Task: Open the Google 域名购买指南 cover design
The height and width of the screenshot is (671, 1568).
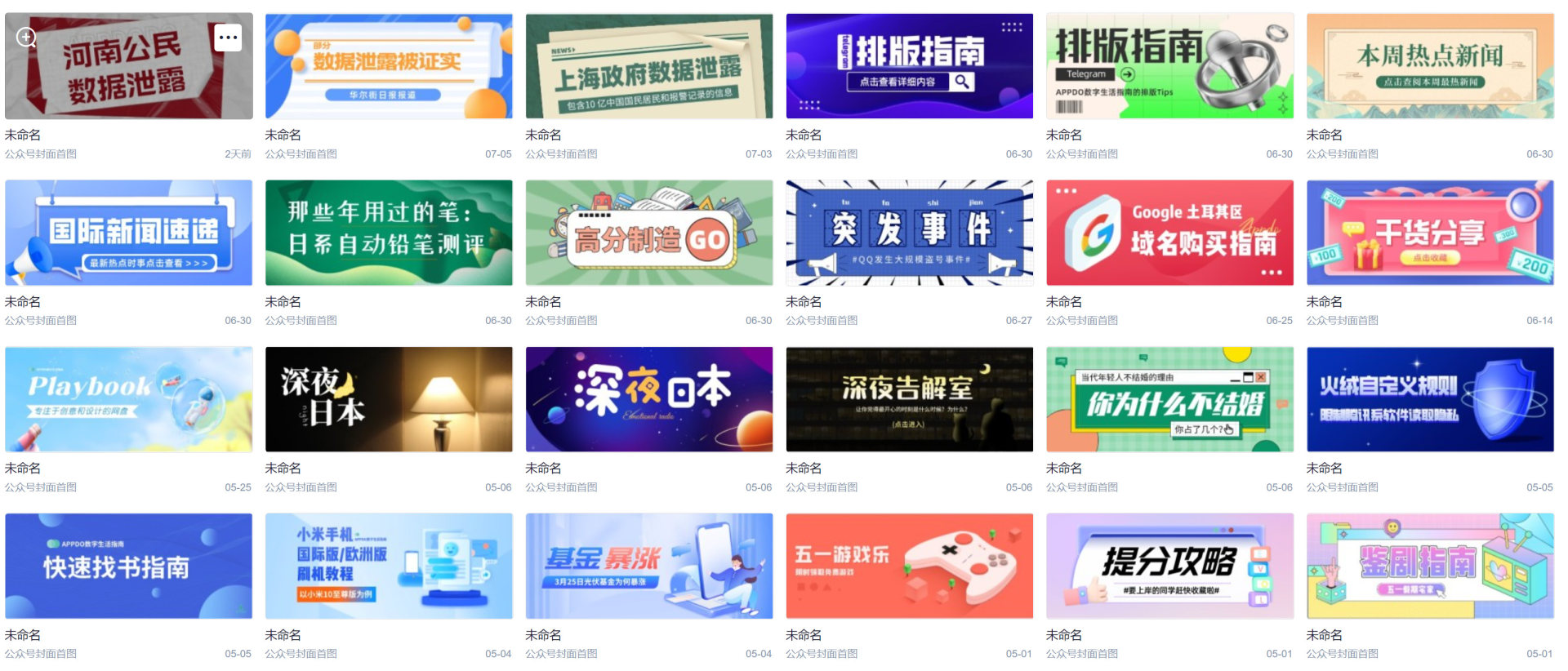Action: pyautogui.click(x=1169, y=233)
